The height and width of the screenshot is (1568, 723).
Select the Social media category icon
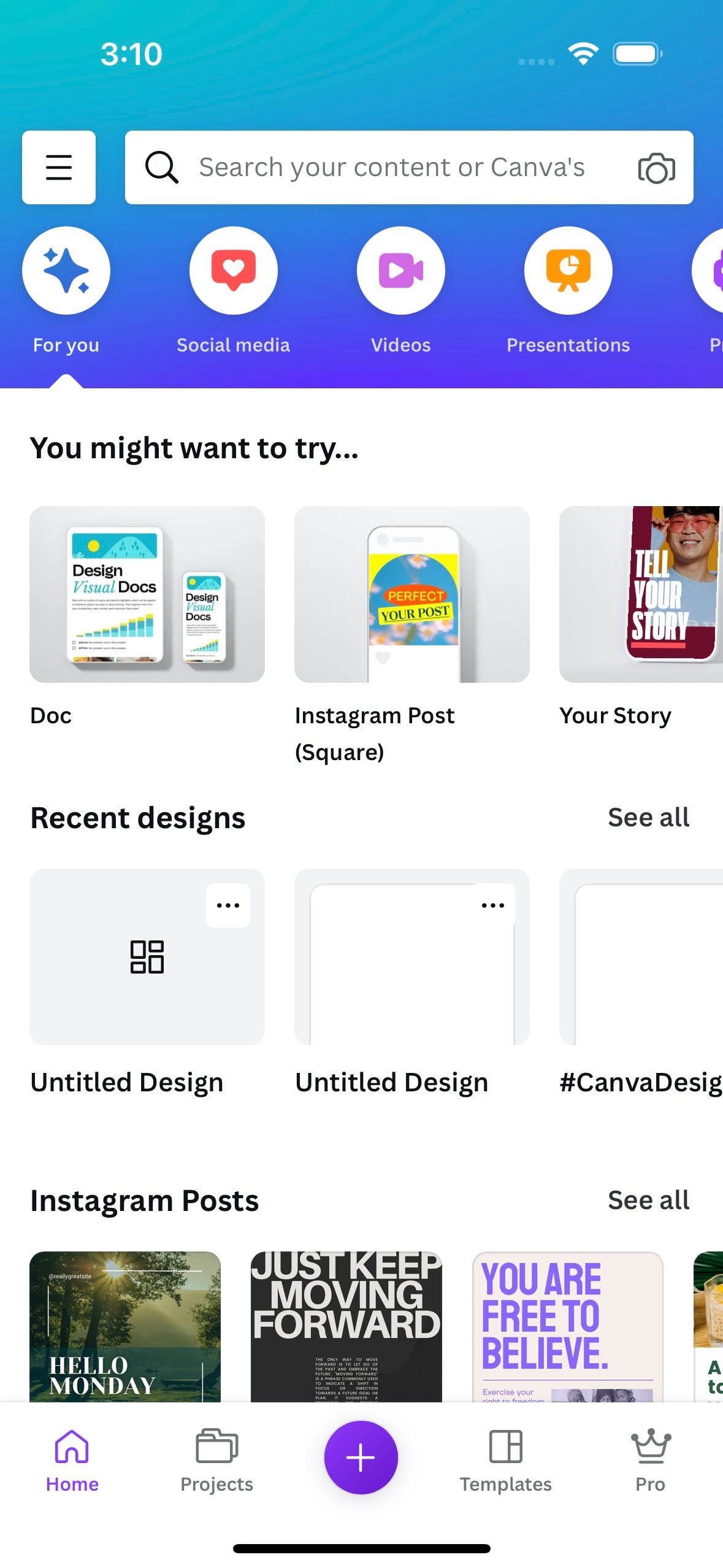233,270
